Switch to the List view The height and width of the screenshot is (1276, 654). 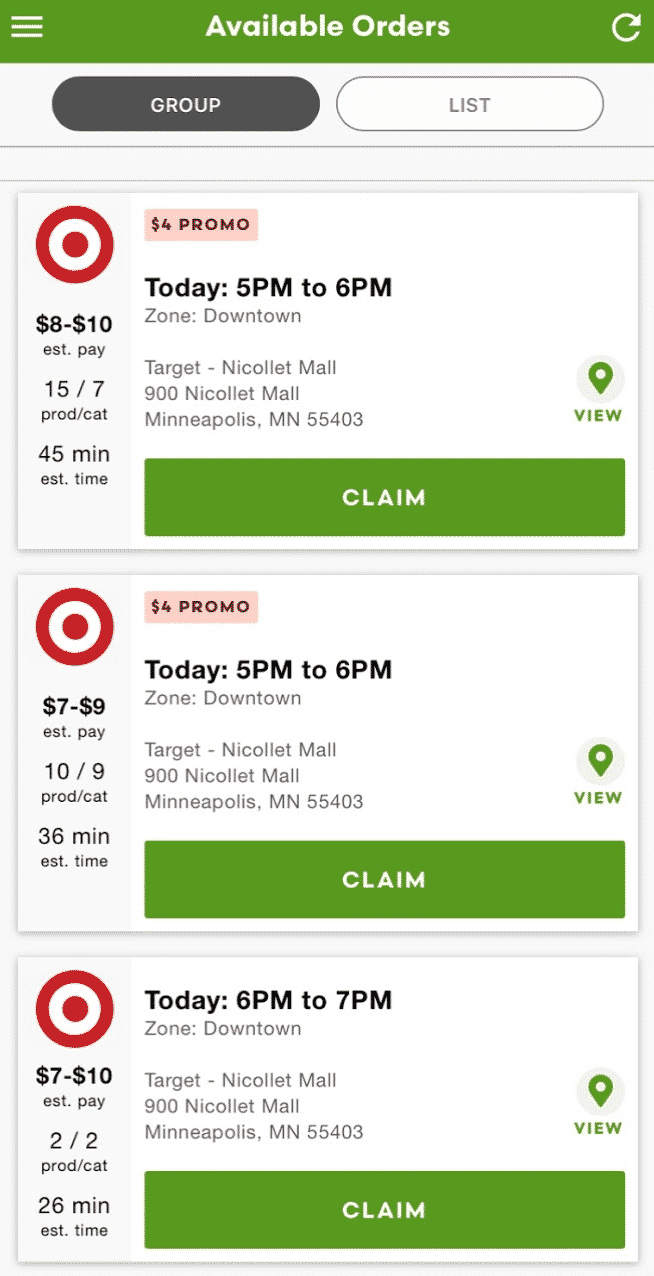pos(470,104)
